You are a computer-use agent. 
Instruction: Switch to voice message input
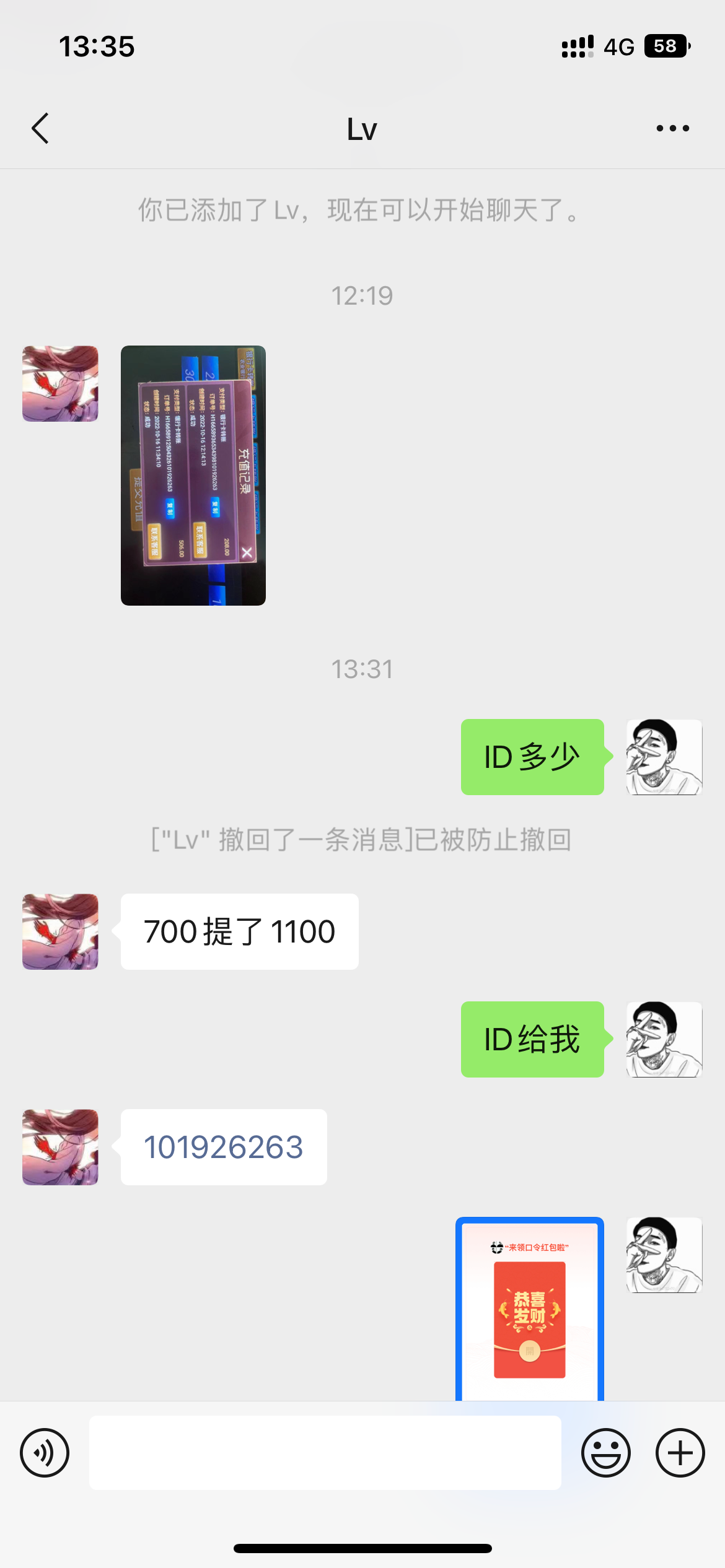click(x=45, y=1453)
